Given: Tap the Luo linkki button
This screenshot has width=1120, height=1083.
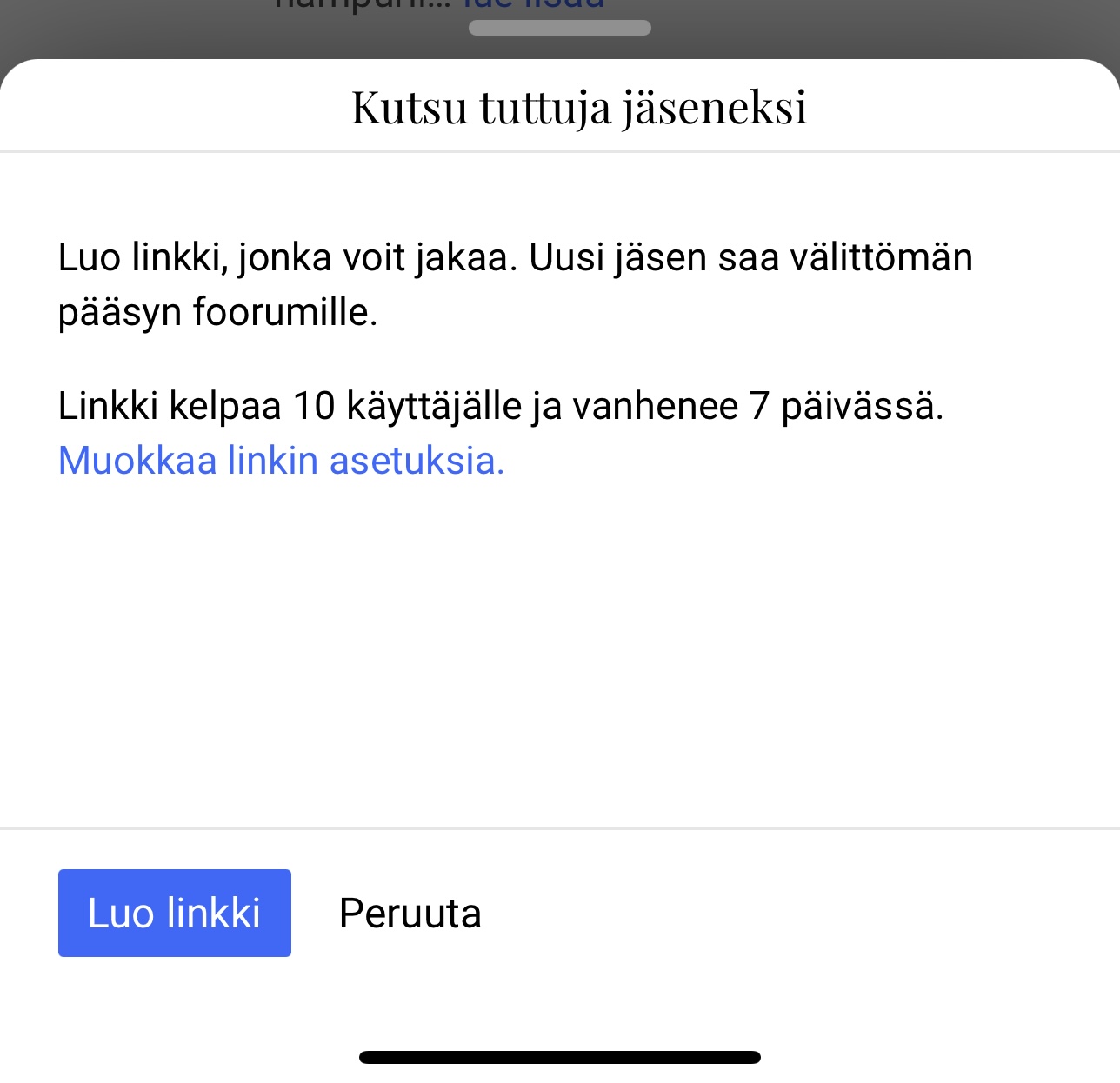Looking at the screenshot, I should click(x=174, y=913).
